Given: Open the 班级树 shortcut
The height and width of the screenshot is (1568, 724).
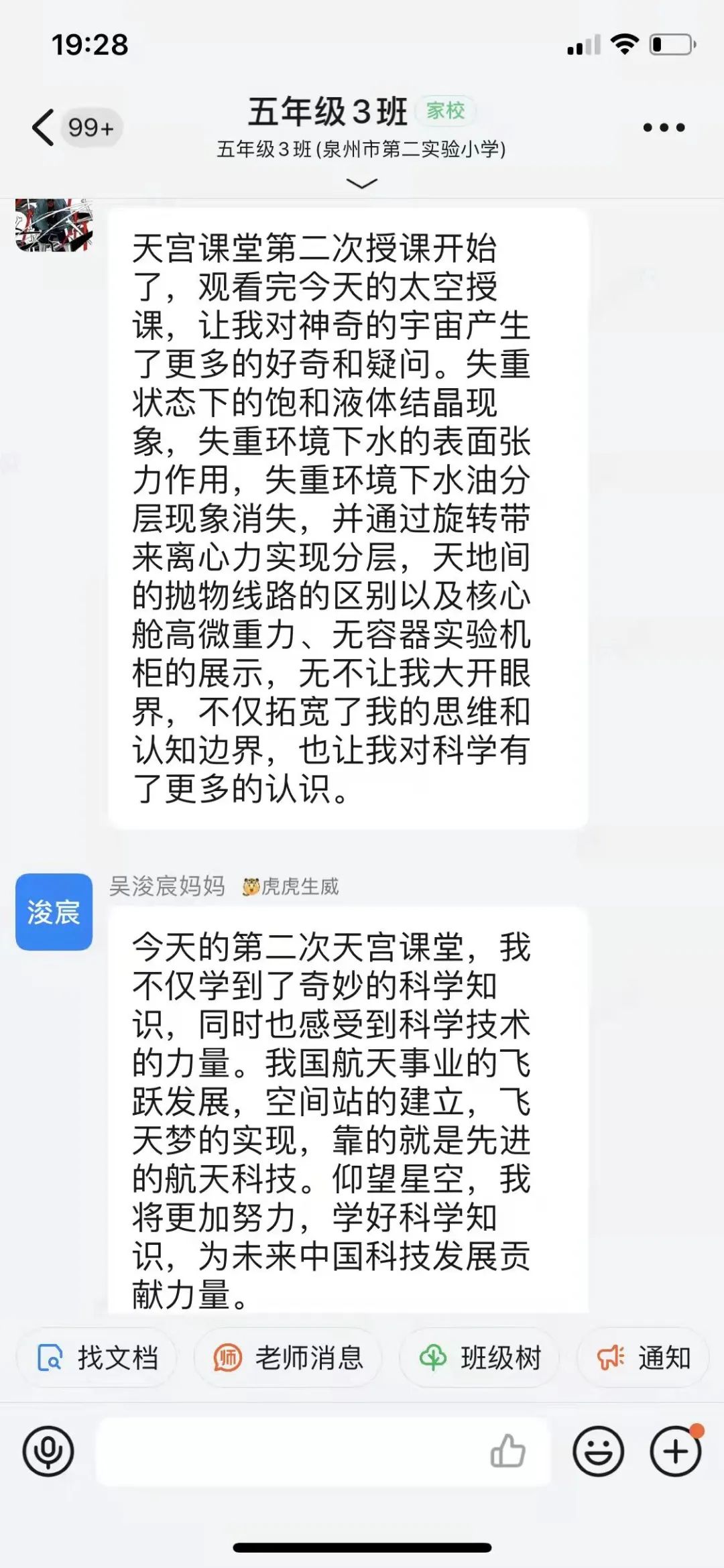Looking at the screenshot, I should coord(480,1358).
